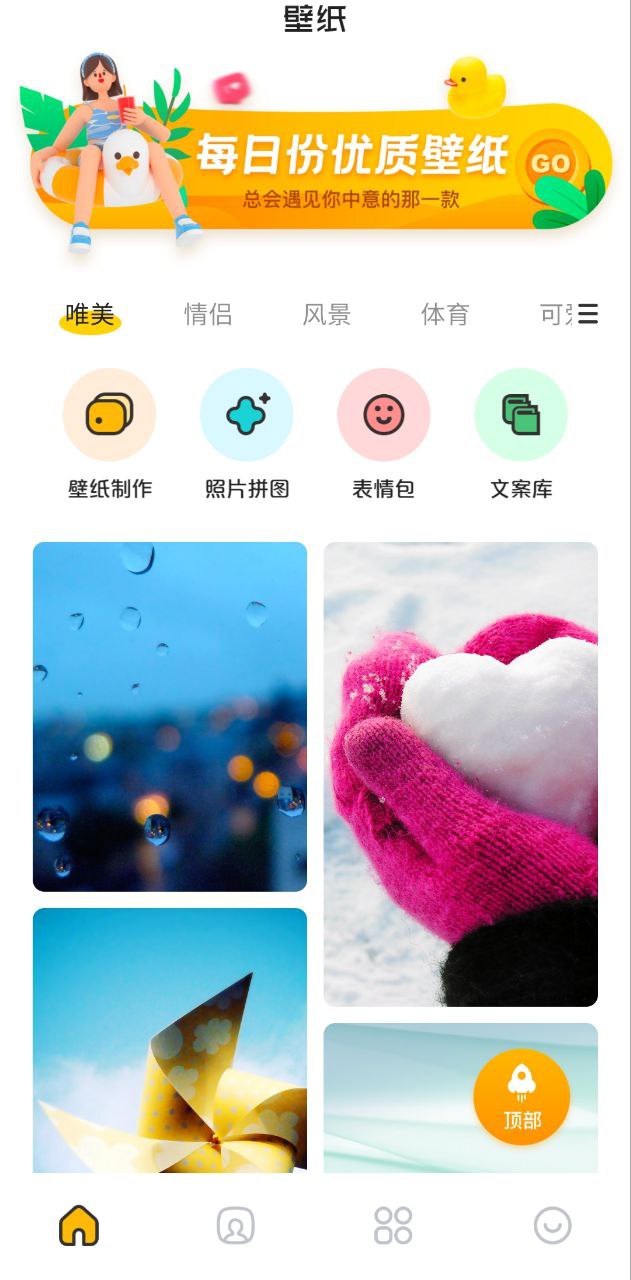
Task: Select the 唯美 category tab
Action: (x=90, y=315)
